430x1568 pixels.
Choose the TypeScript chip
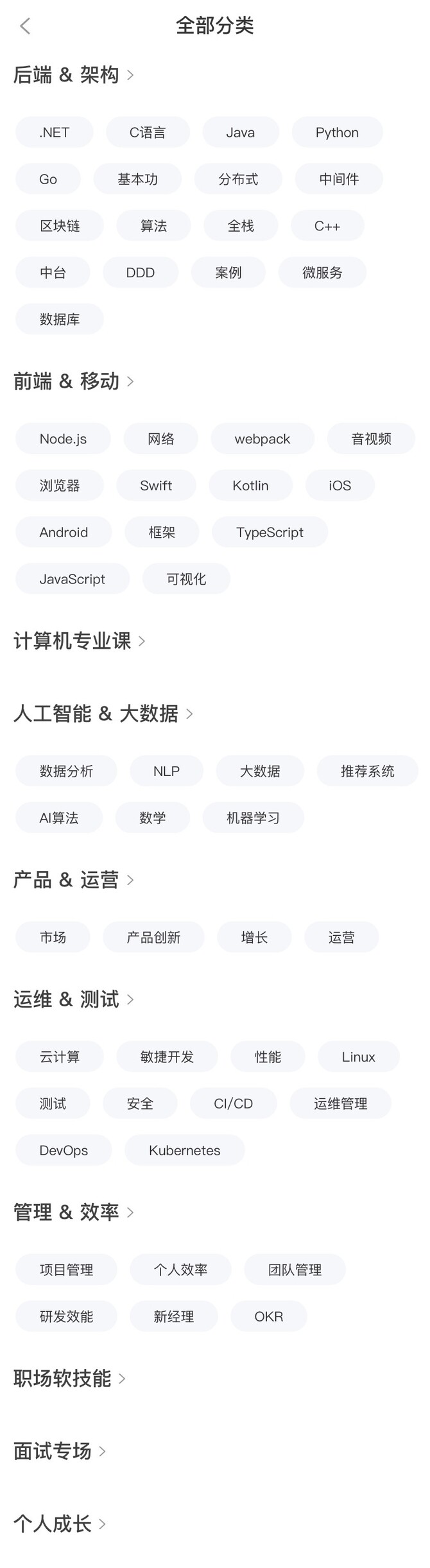tap(270, 532)
